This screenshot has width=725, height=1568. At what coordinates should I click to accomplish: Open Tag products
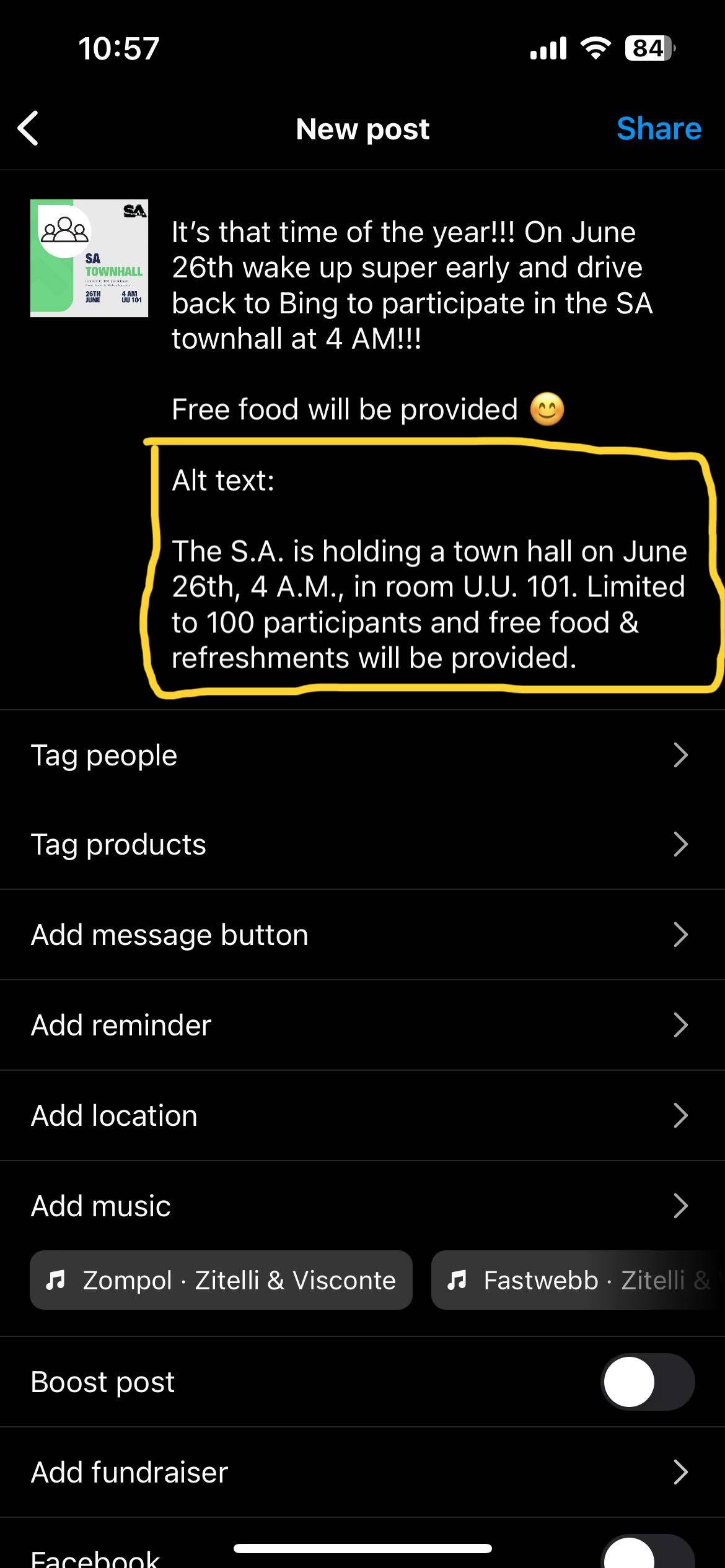[362, 845]
